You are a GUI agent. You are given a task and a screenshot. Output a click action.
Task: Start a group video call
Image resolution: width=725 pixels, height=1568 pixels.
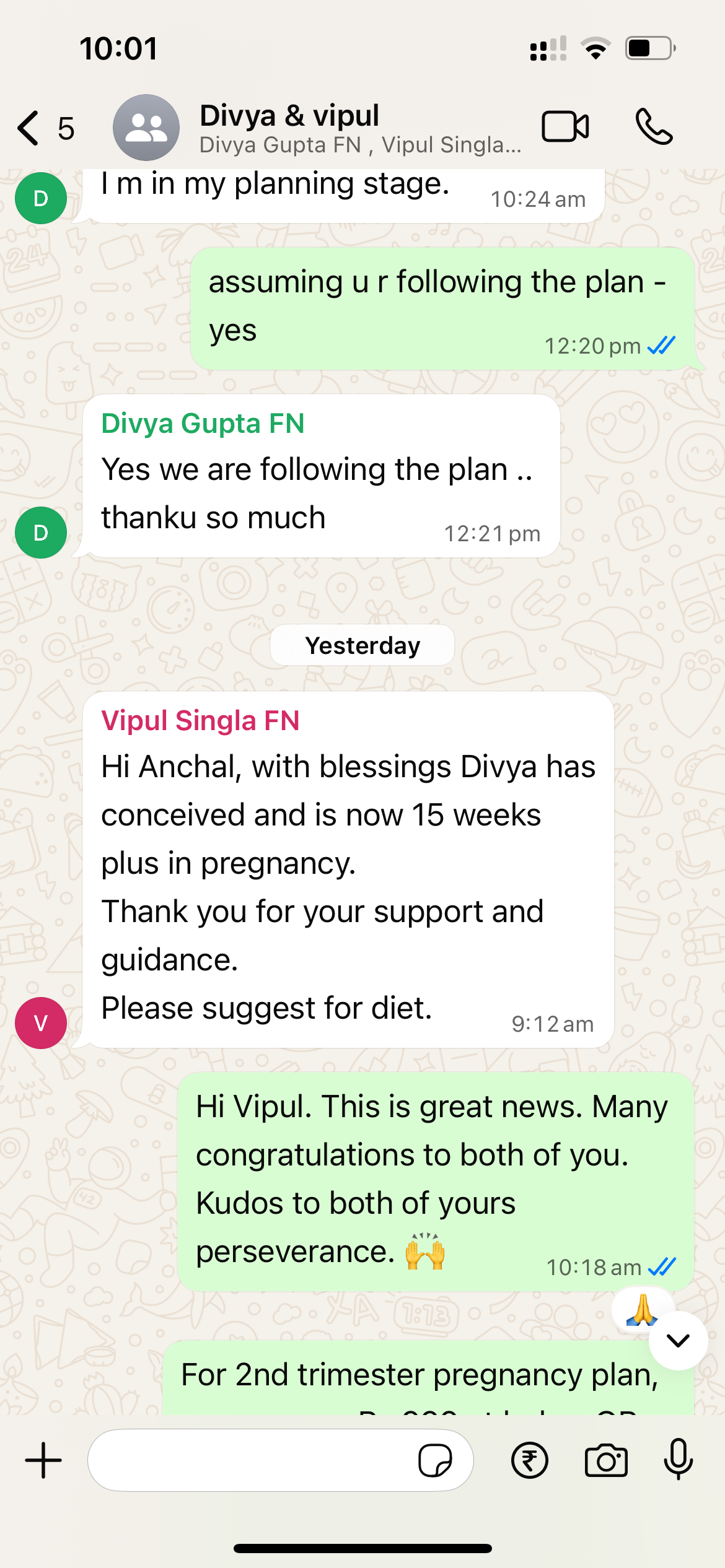pos(565,127)
